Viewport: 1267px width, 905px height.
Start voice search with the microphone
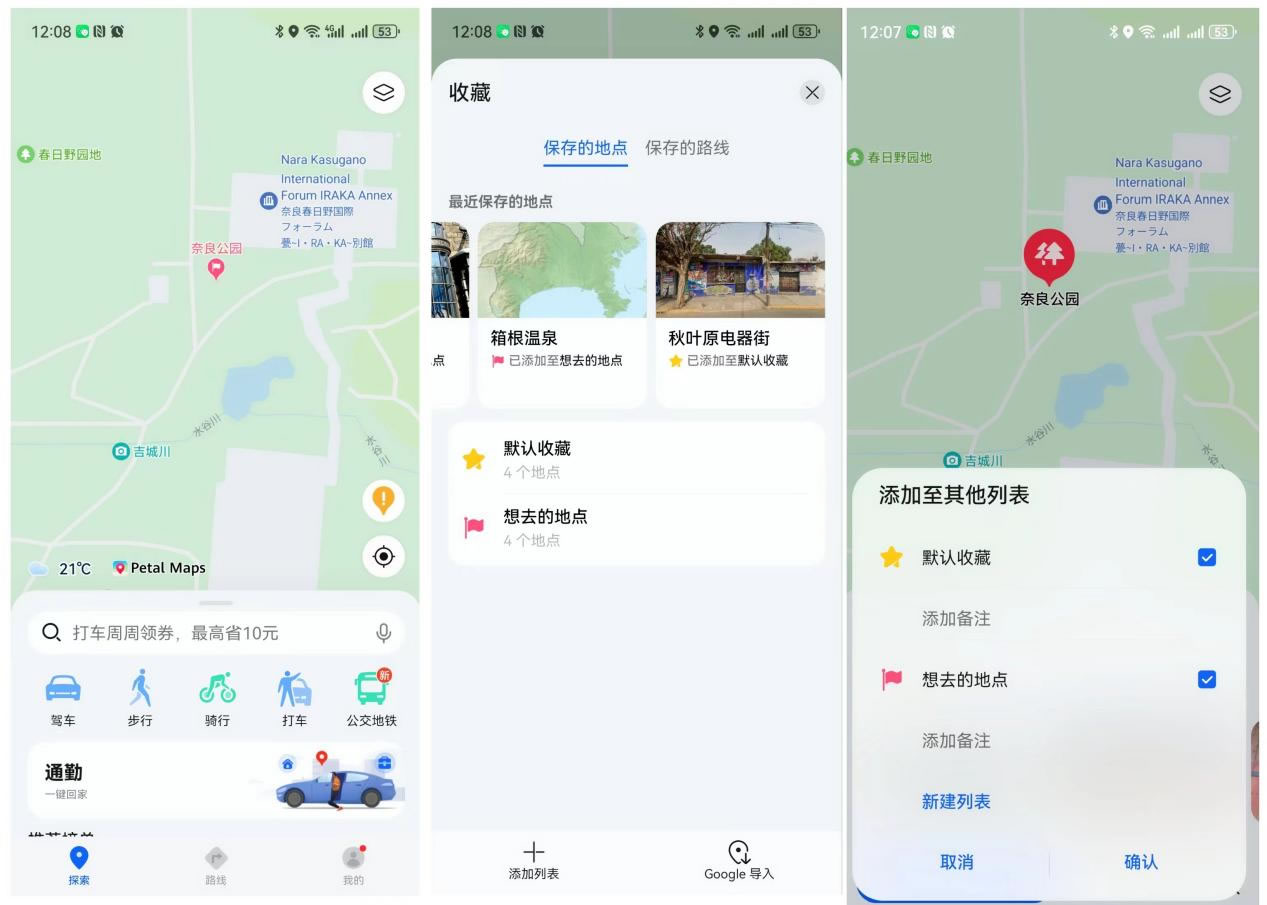tap(383, 633)
